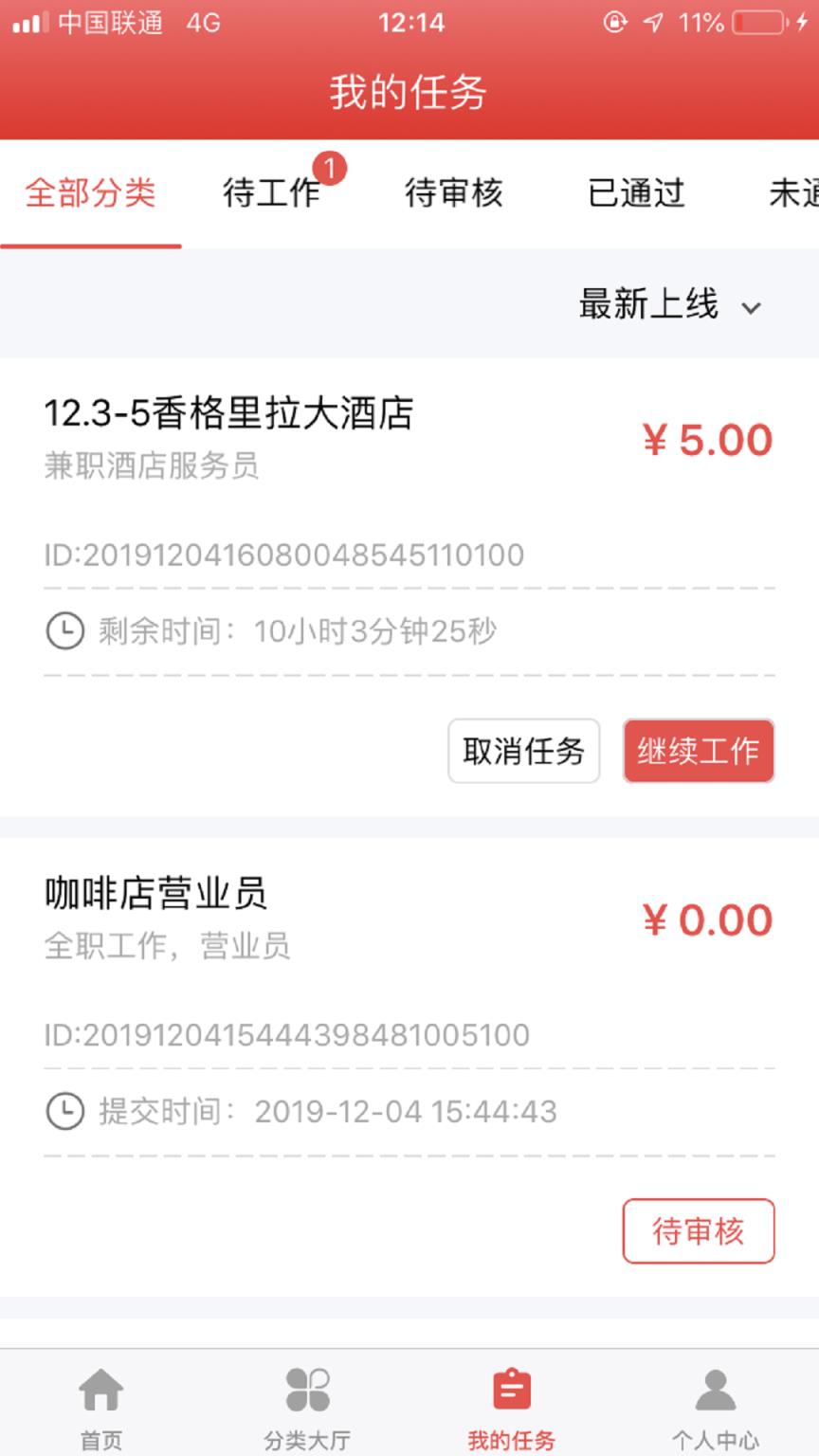The width and height of the screenshot is (819, 1456).
Task: Switch to the 已通过 tab
Action: click(633, 193)
